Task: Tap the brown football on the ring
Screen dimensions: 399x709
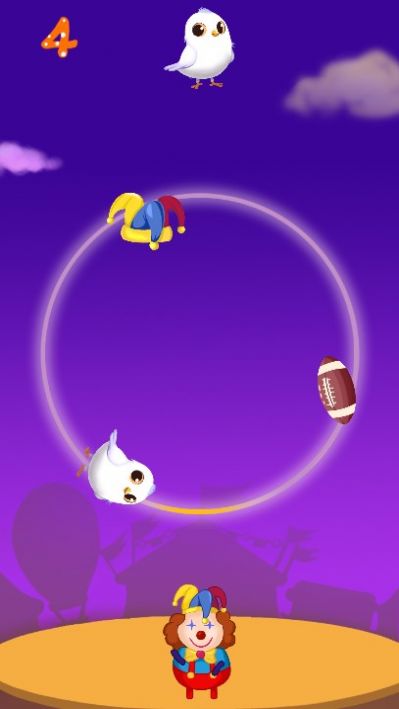Action: [x=336, y=390]
